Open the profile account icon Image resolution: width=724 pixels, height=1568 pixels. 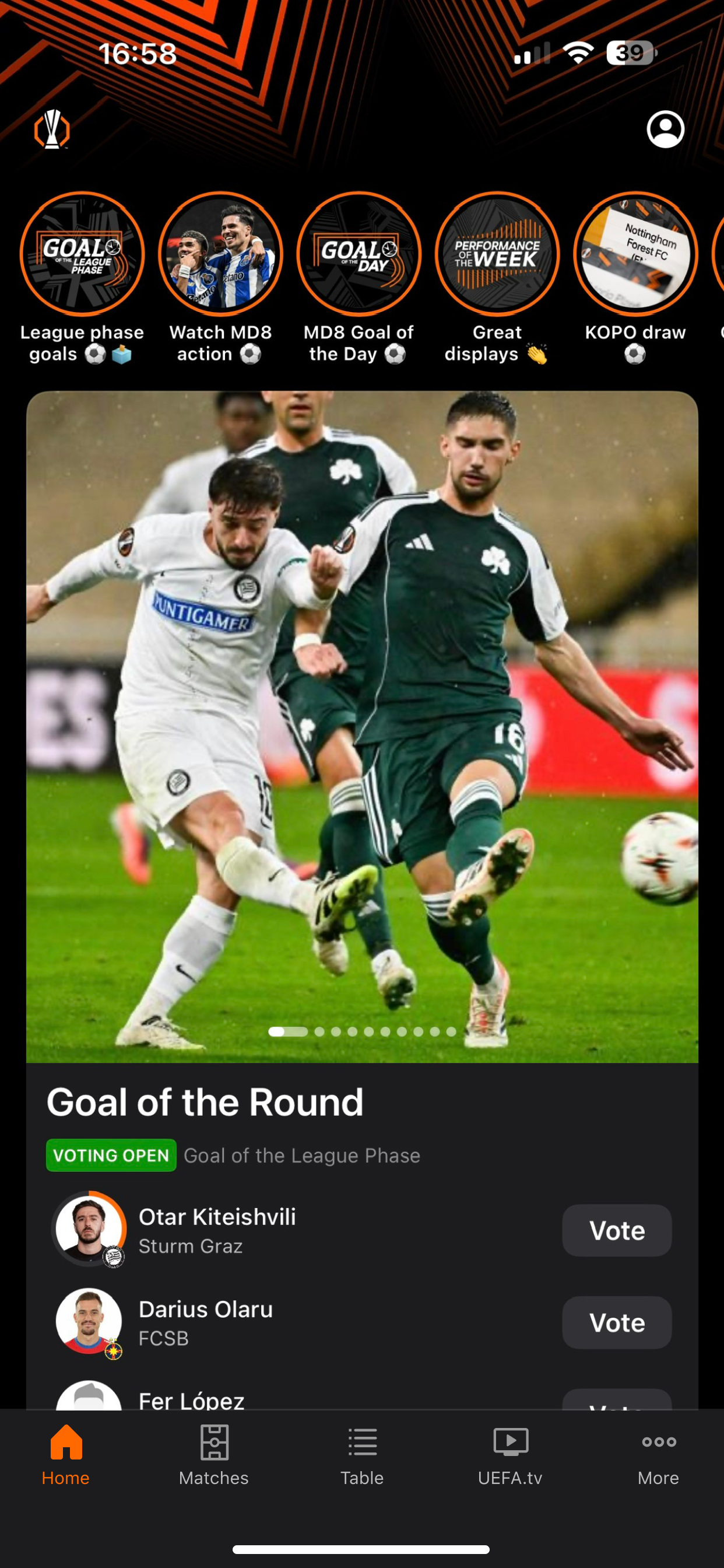(666, 129)
